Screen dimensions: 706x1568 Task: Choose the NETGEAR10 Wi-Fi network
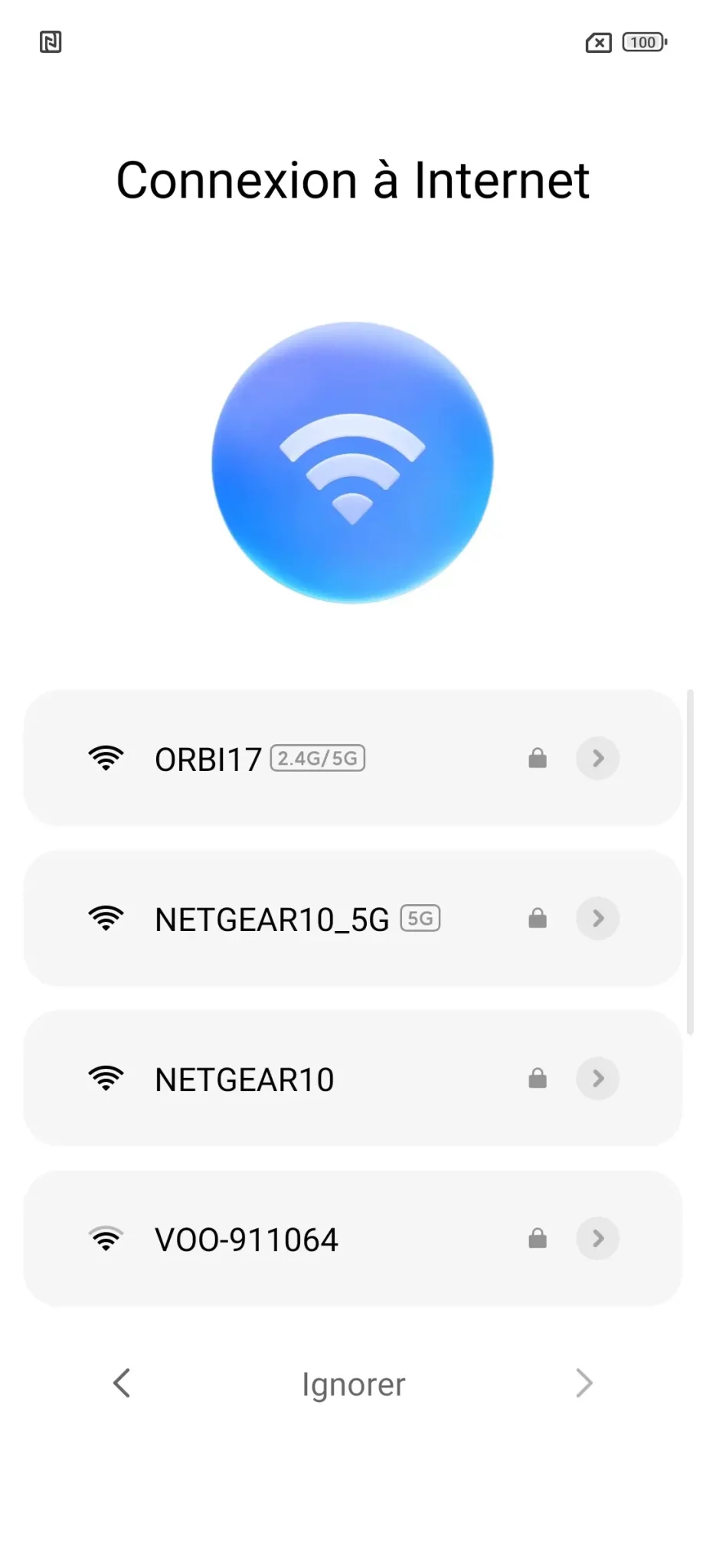(244, 1079)
